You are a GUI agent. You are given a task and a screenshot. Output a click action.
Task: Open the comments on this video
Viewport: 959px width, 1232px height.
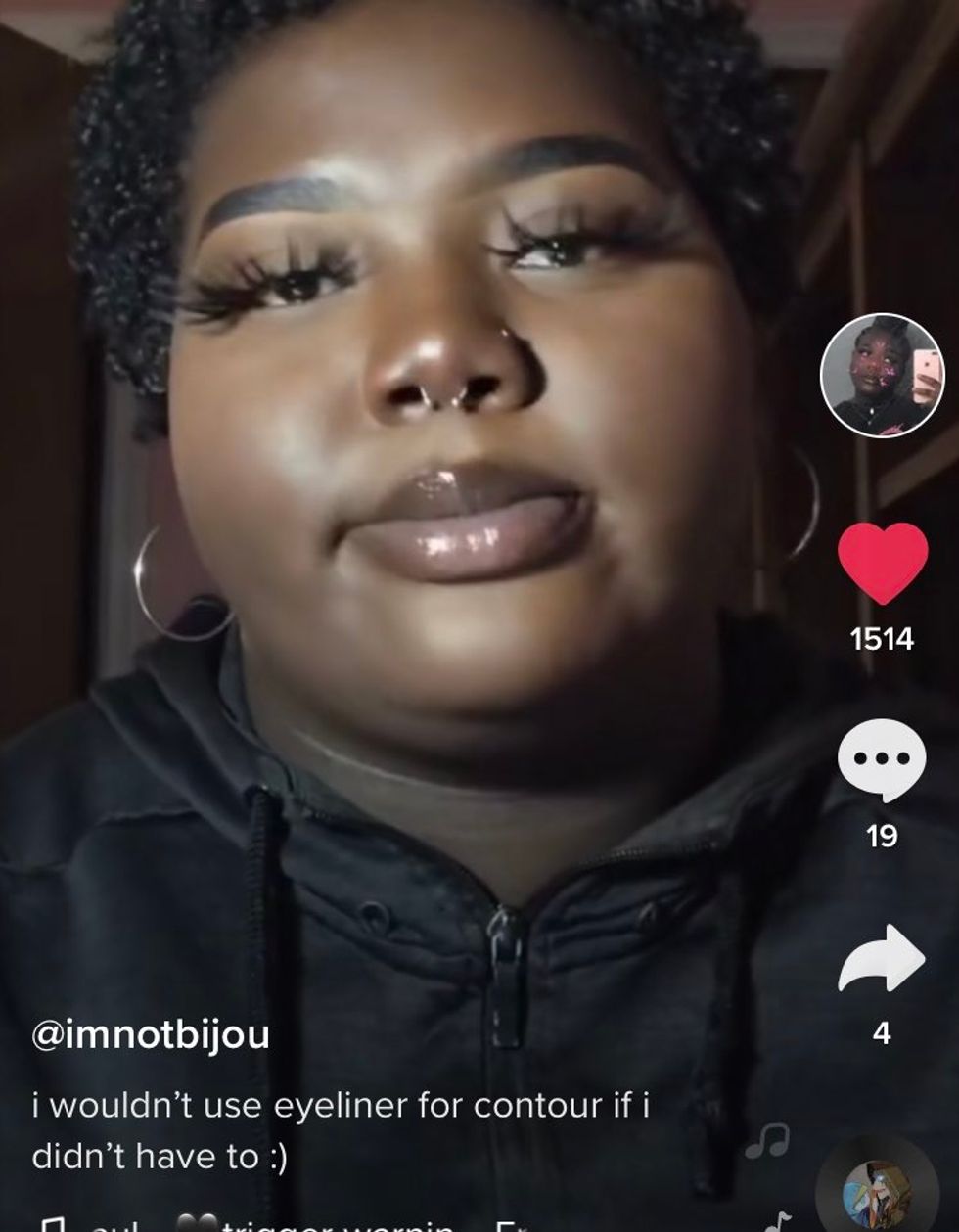882,760
